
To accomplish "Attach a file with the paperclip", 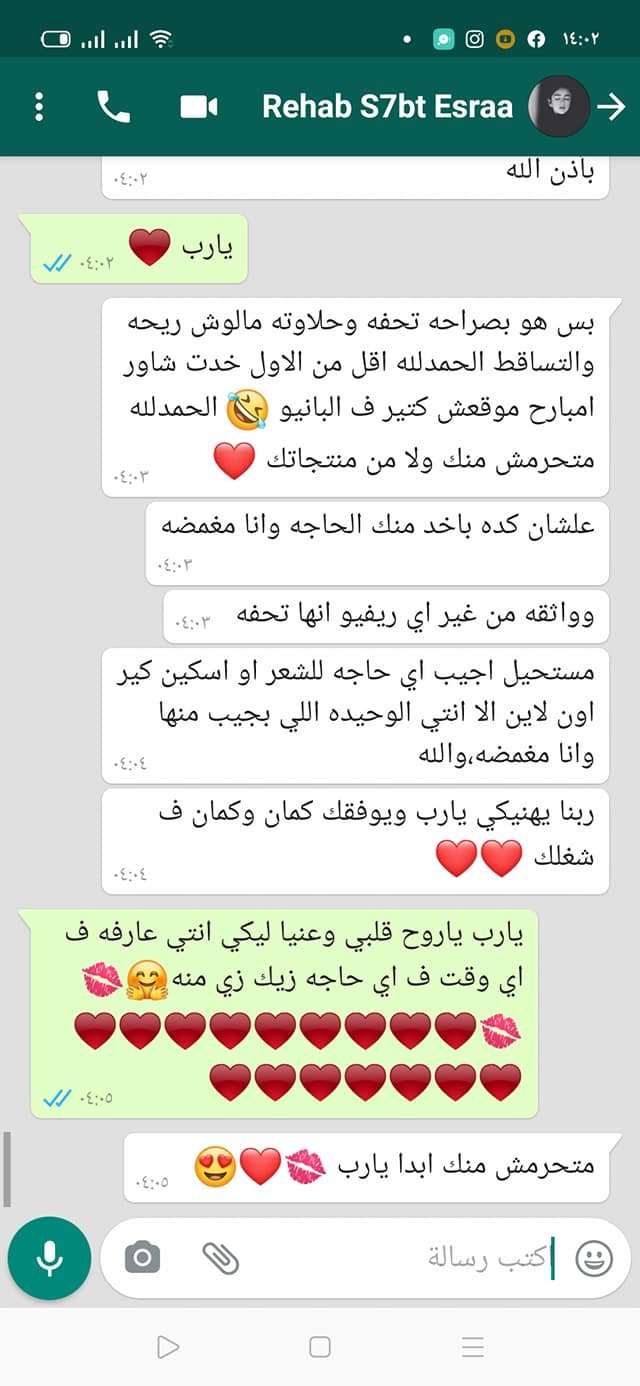I will (x=220, y=1258).
